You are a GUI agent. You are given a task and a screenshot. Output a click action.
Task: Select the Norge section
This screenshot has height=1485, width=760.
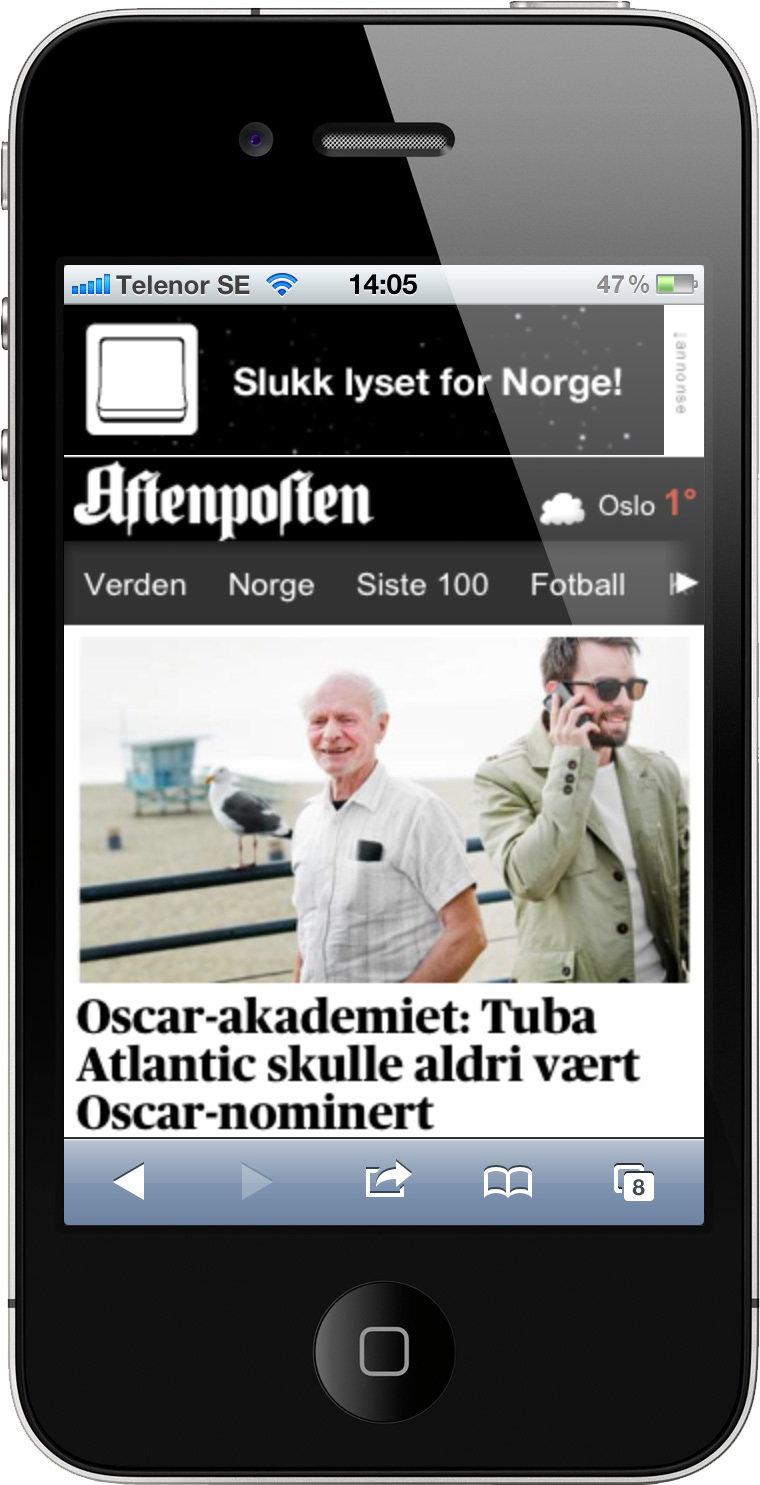click(271, 585)
